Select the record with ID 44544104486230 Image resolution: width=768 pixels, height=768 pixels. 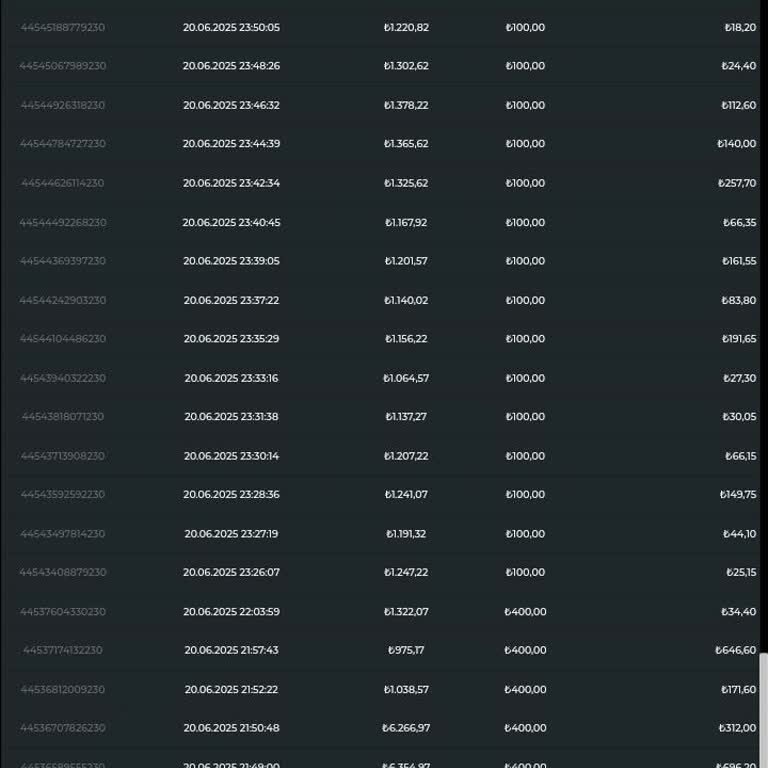[x=63, y=339]
